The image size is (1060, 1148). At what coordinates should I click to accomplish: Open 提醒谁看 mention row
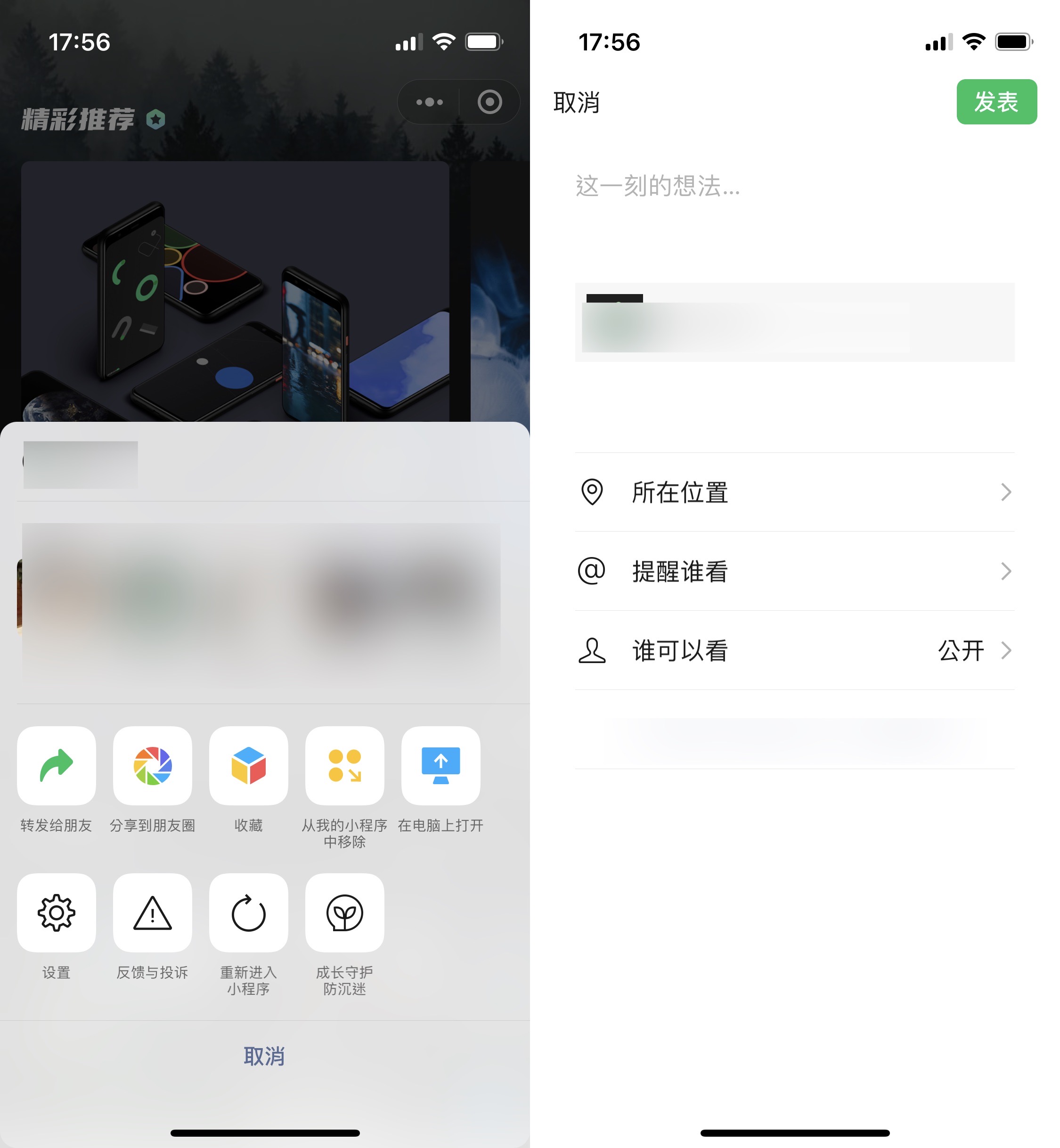click(794, 572)
